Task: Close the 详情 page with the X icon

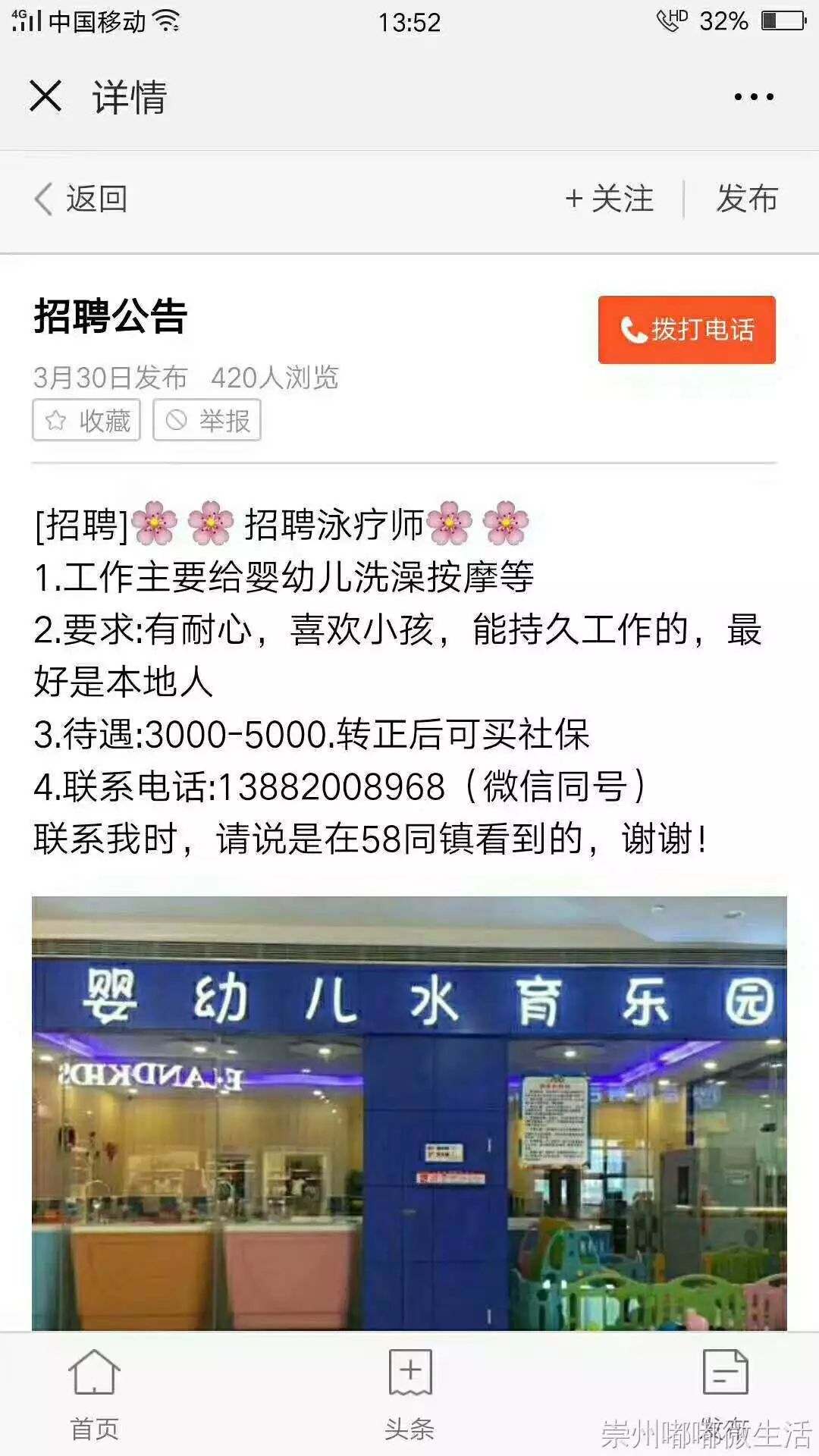Action: (45, 96)
